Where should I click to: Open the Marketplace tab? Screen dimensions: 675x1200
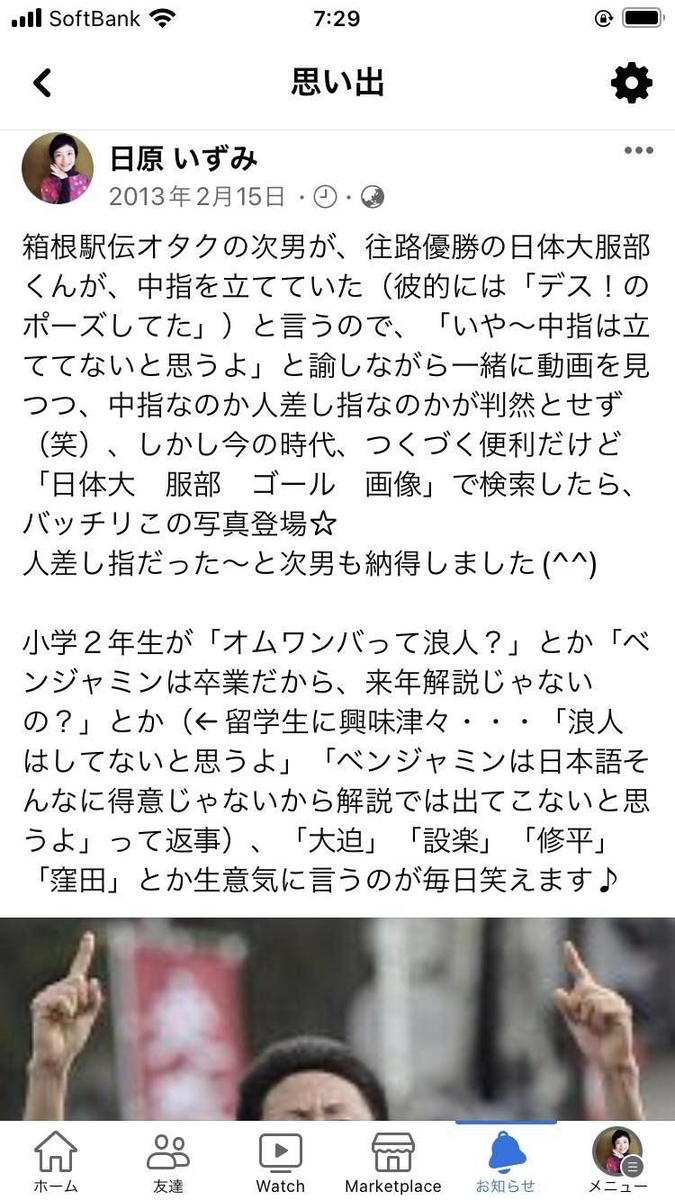point(393,1162)
